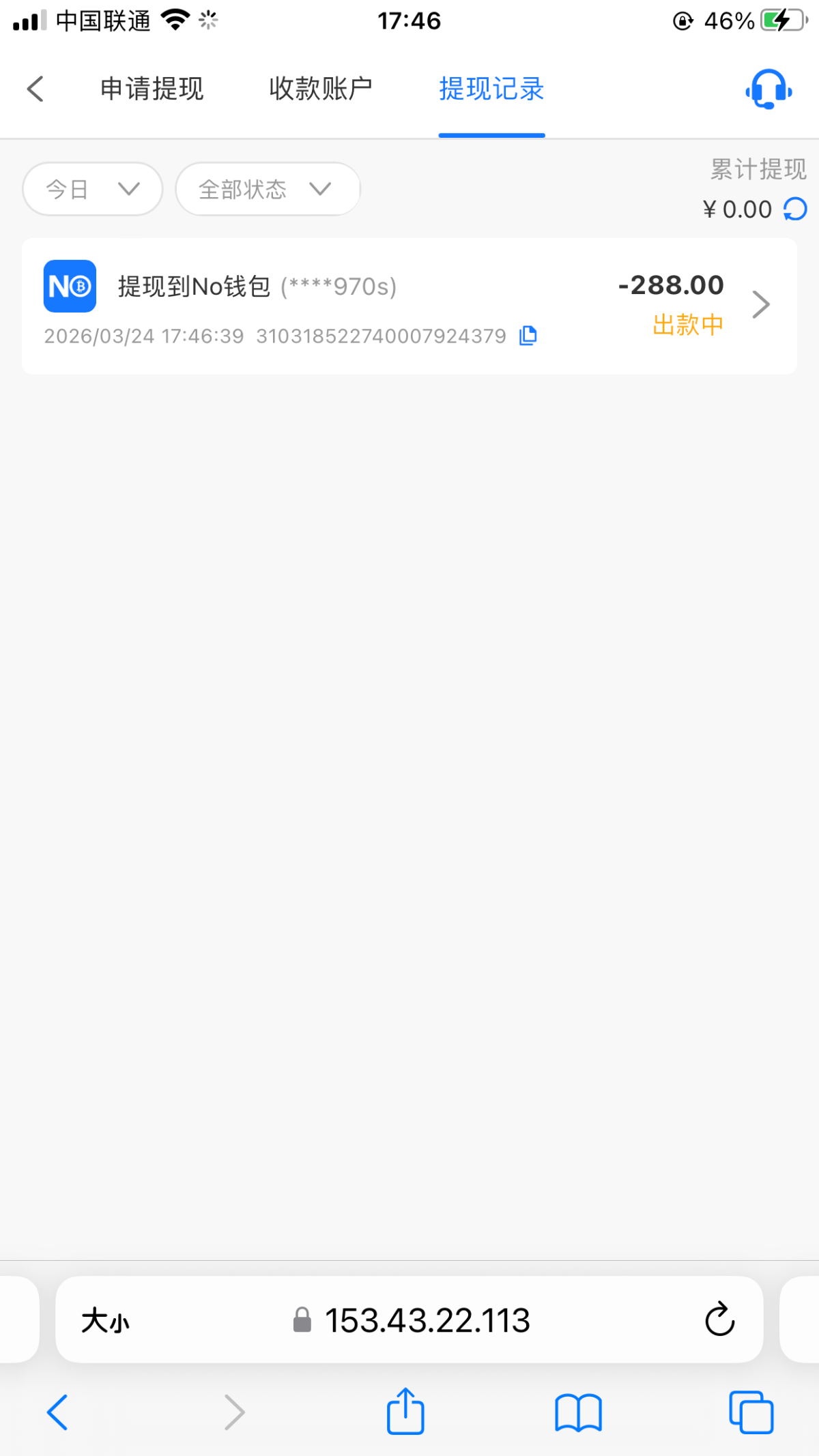Select the 提现记录 tab

[491, 89]
